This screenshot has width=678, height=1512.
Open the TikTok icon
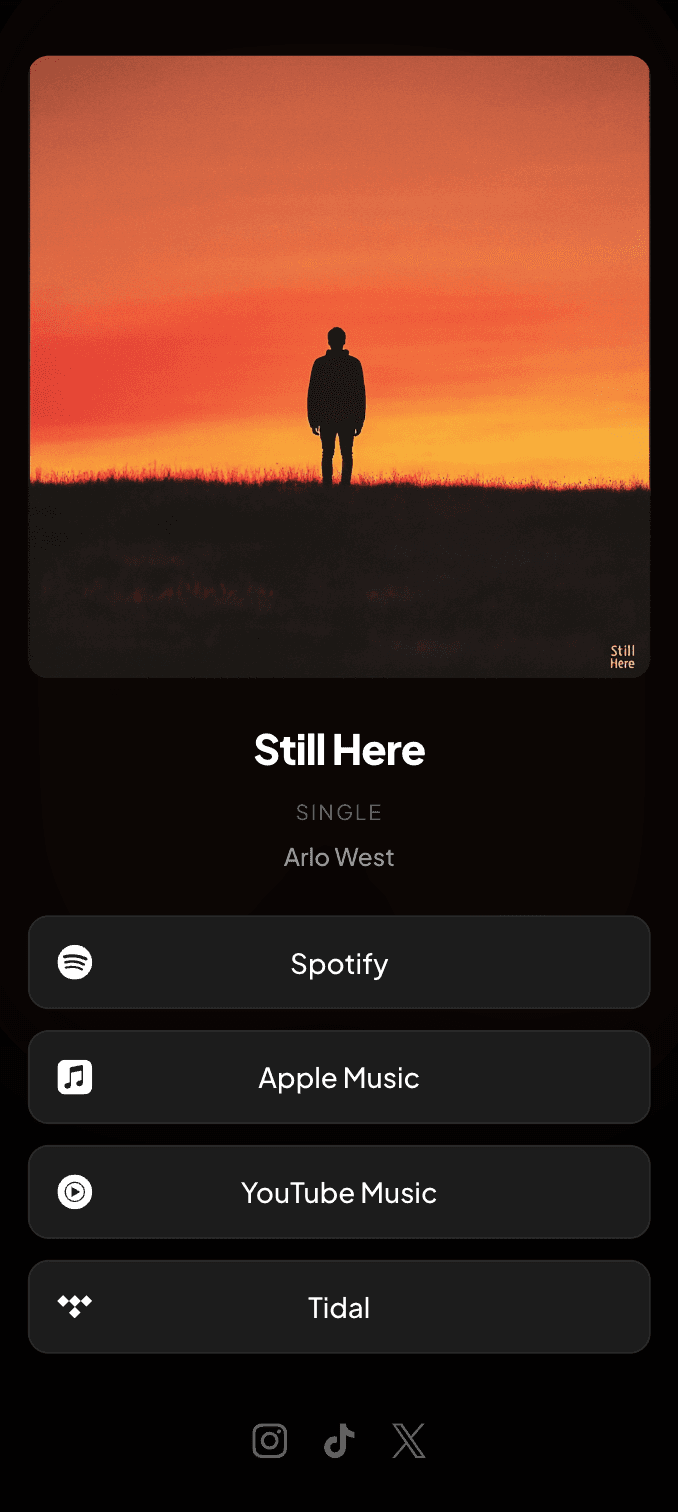tap(339, 1441)
